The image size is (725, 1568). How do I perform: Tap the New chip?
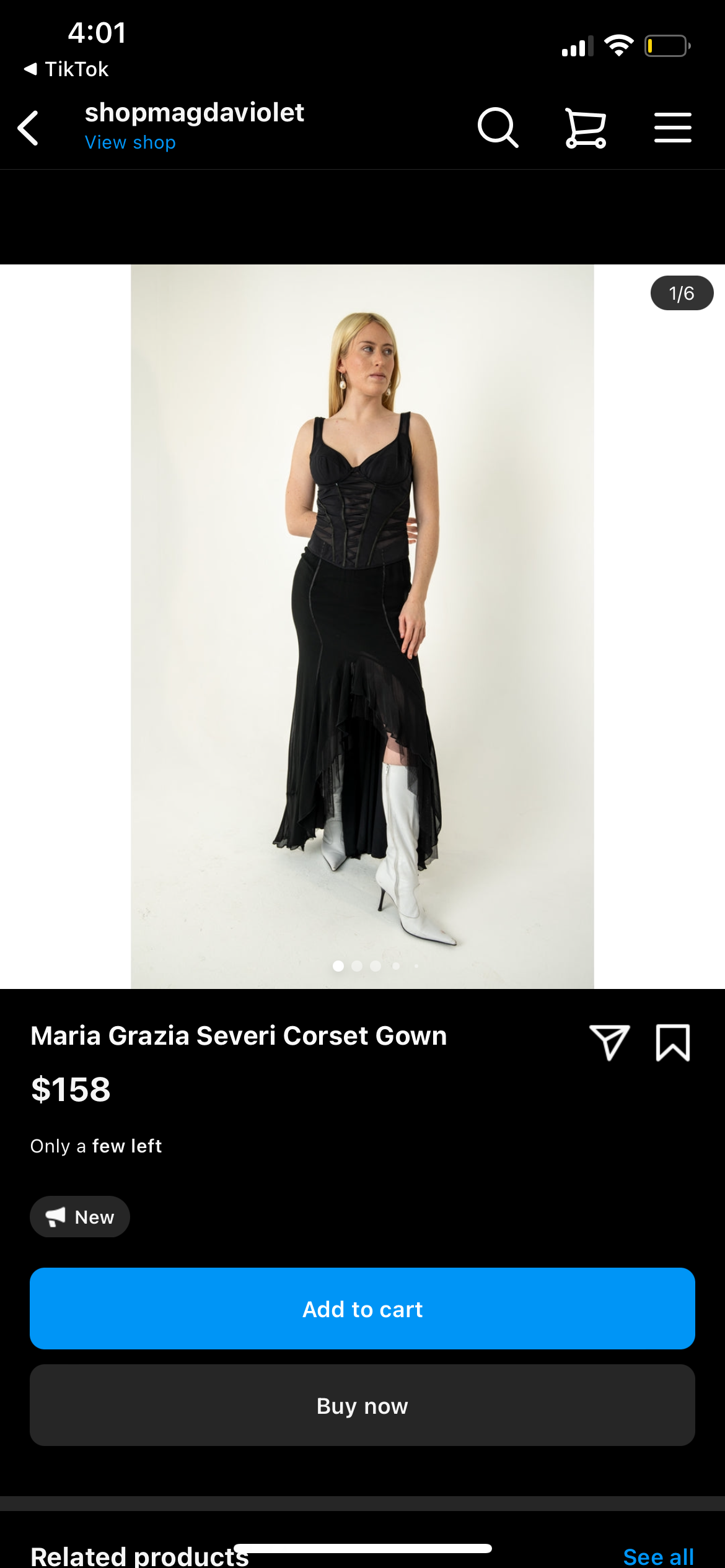[80, 1216]
